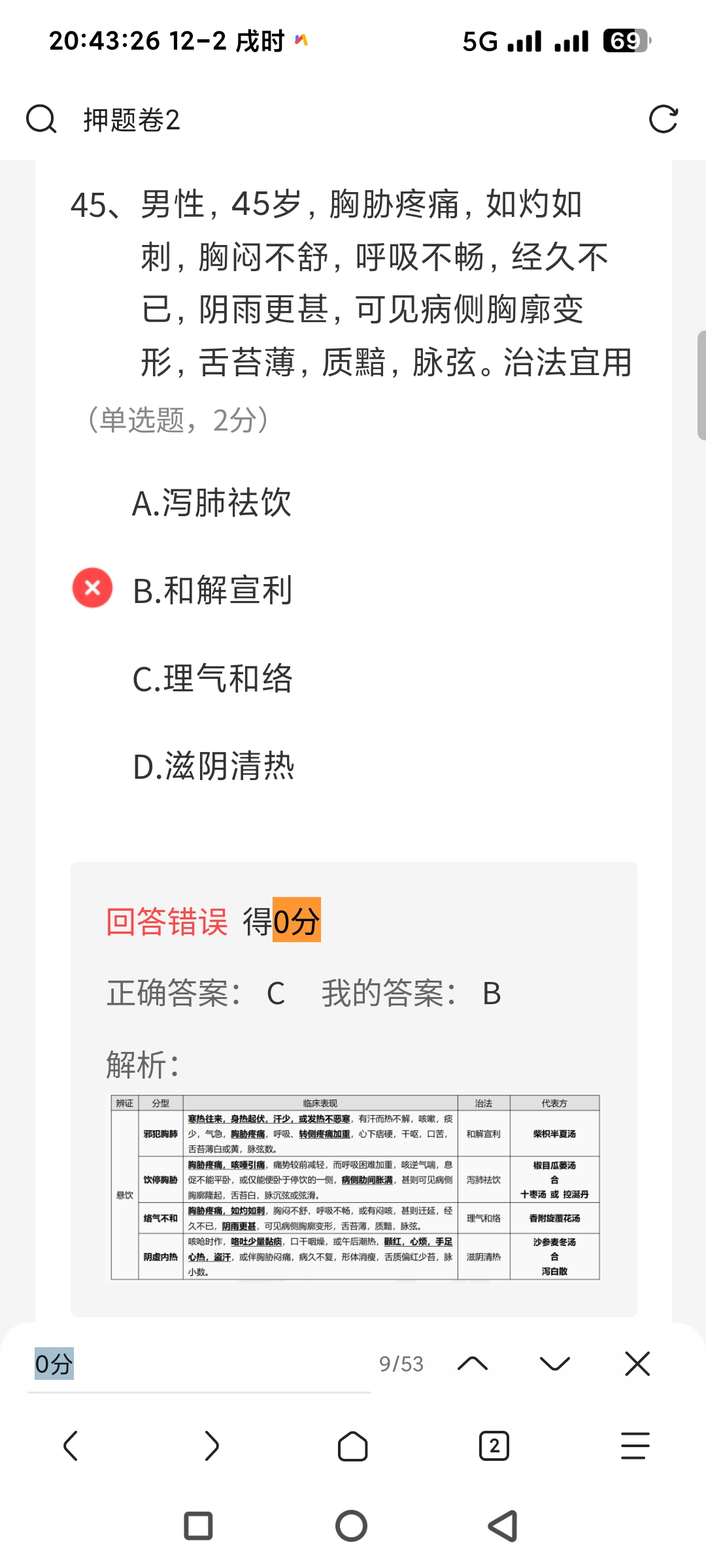Screen dimensions: 706x1568
Task: Choose option D.滋阴清热
Action: [x=213, y=766]
